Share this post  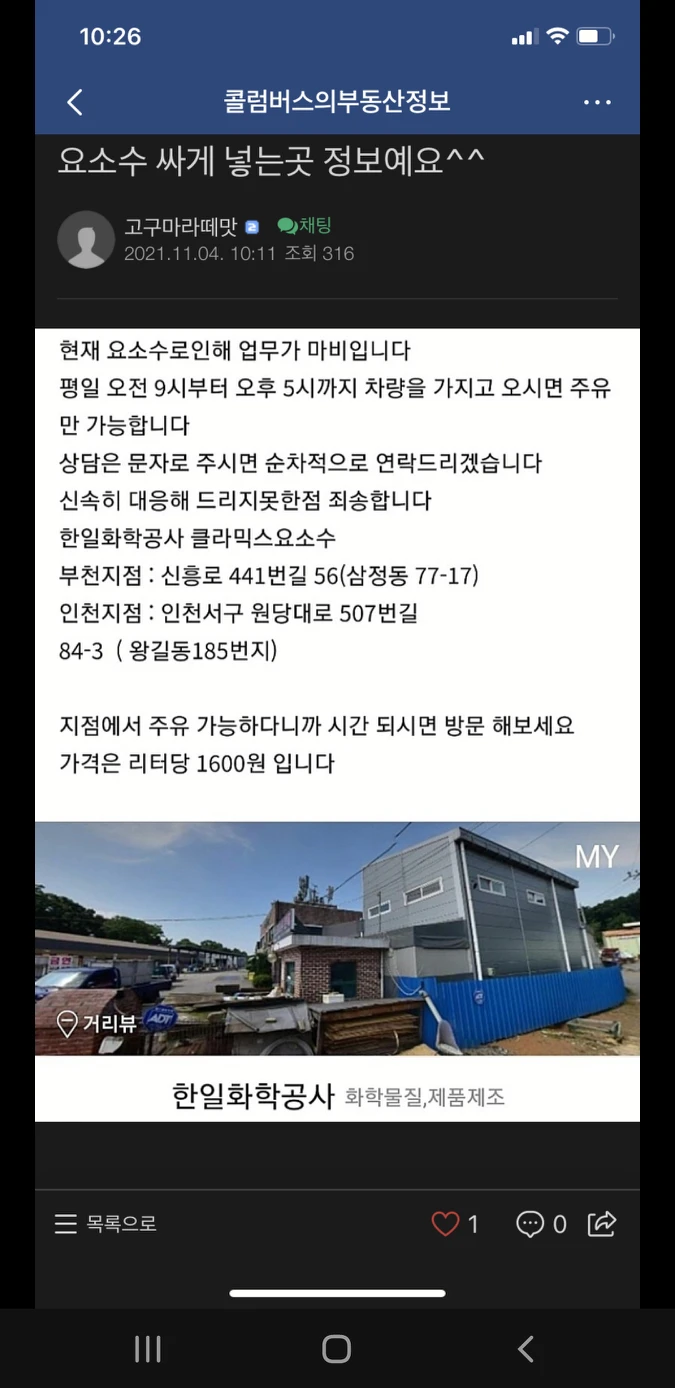pos(602,1224)
